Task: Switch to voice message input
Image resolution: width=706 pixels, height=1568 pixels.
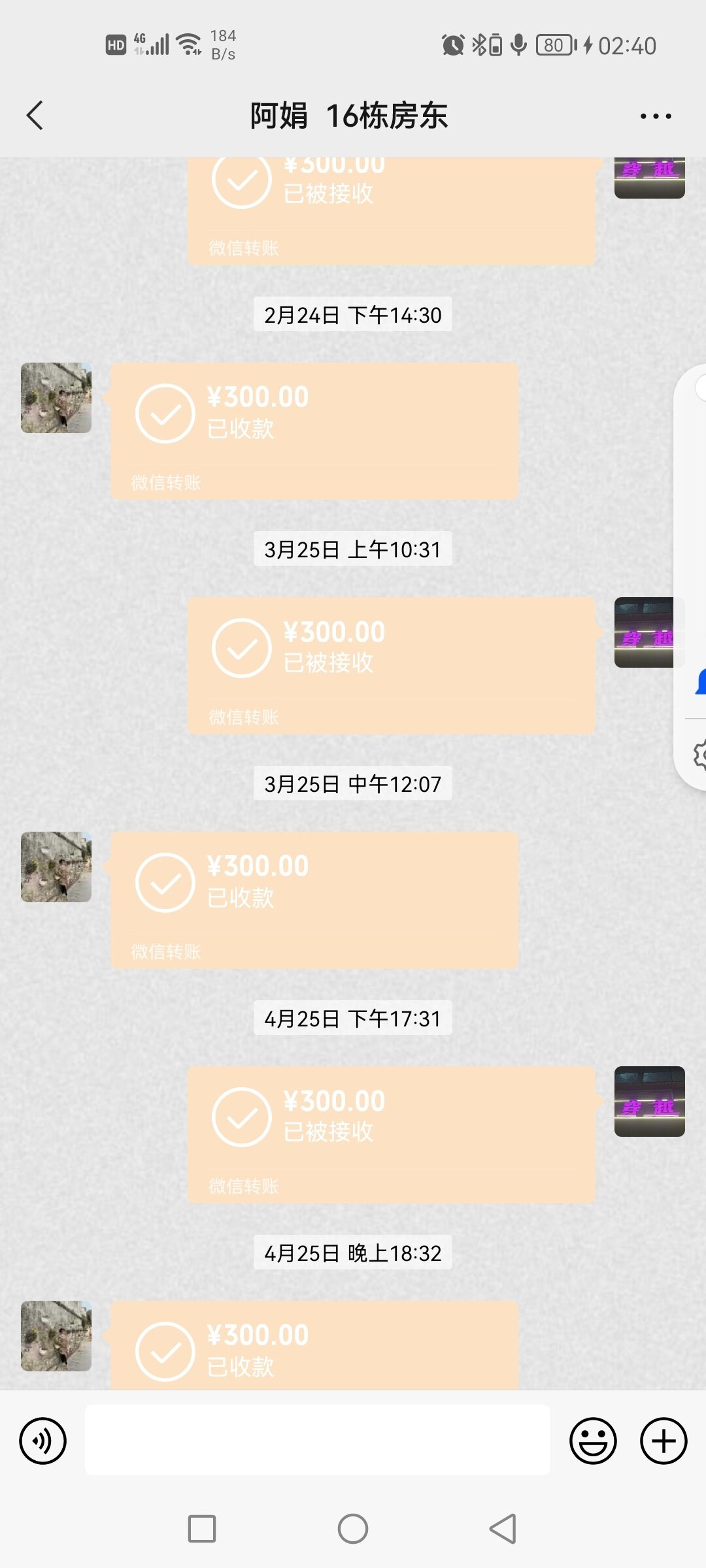Action: click(42, 1441)
